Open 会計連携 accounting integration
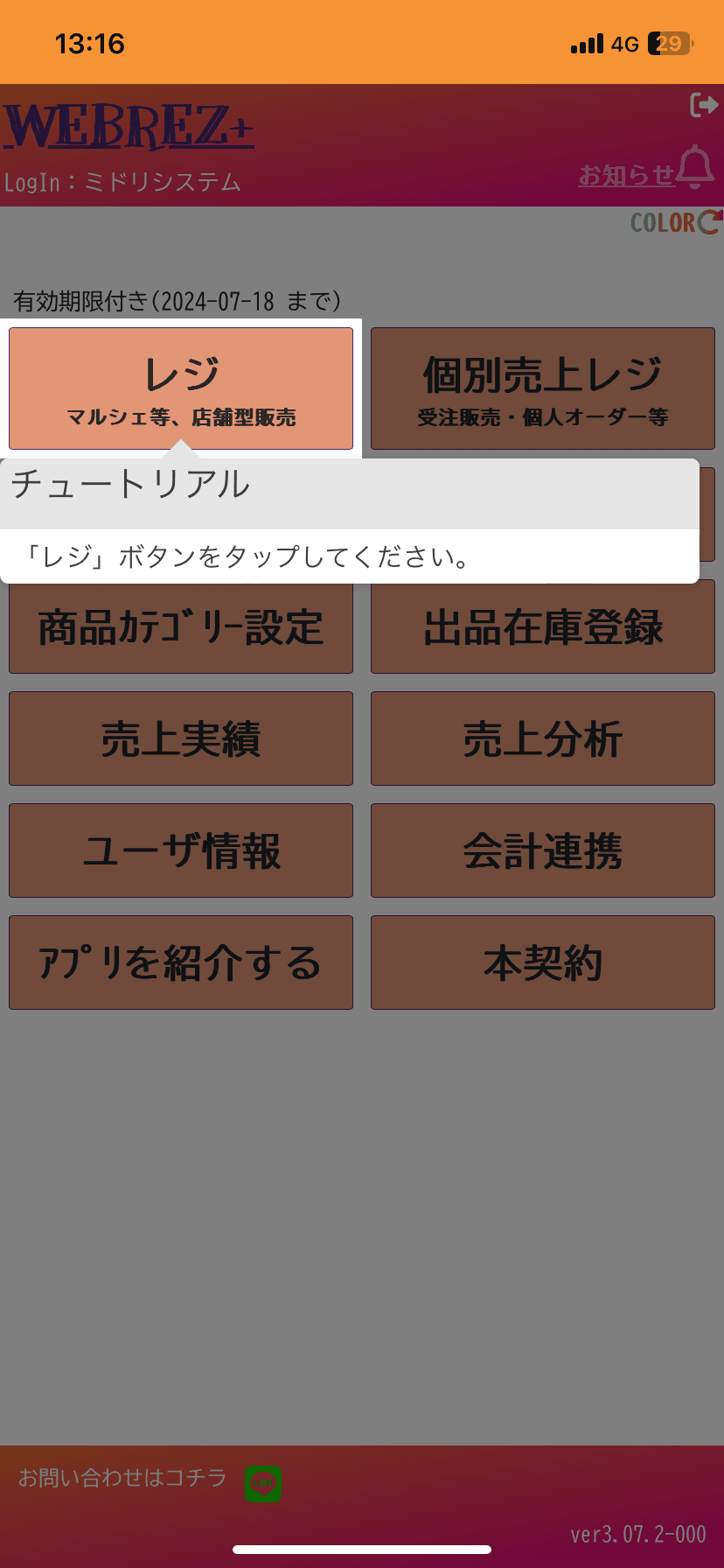Screen dimensions: 724x1568 [543, 850]
